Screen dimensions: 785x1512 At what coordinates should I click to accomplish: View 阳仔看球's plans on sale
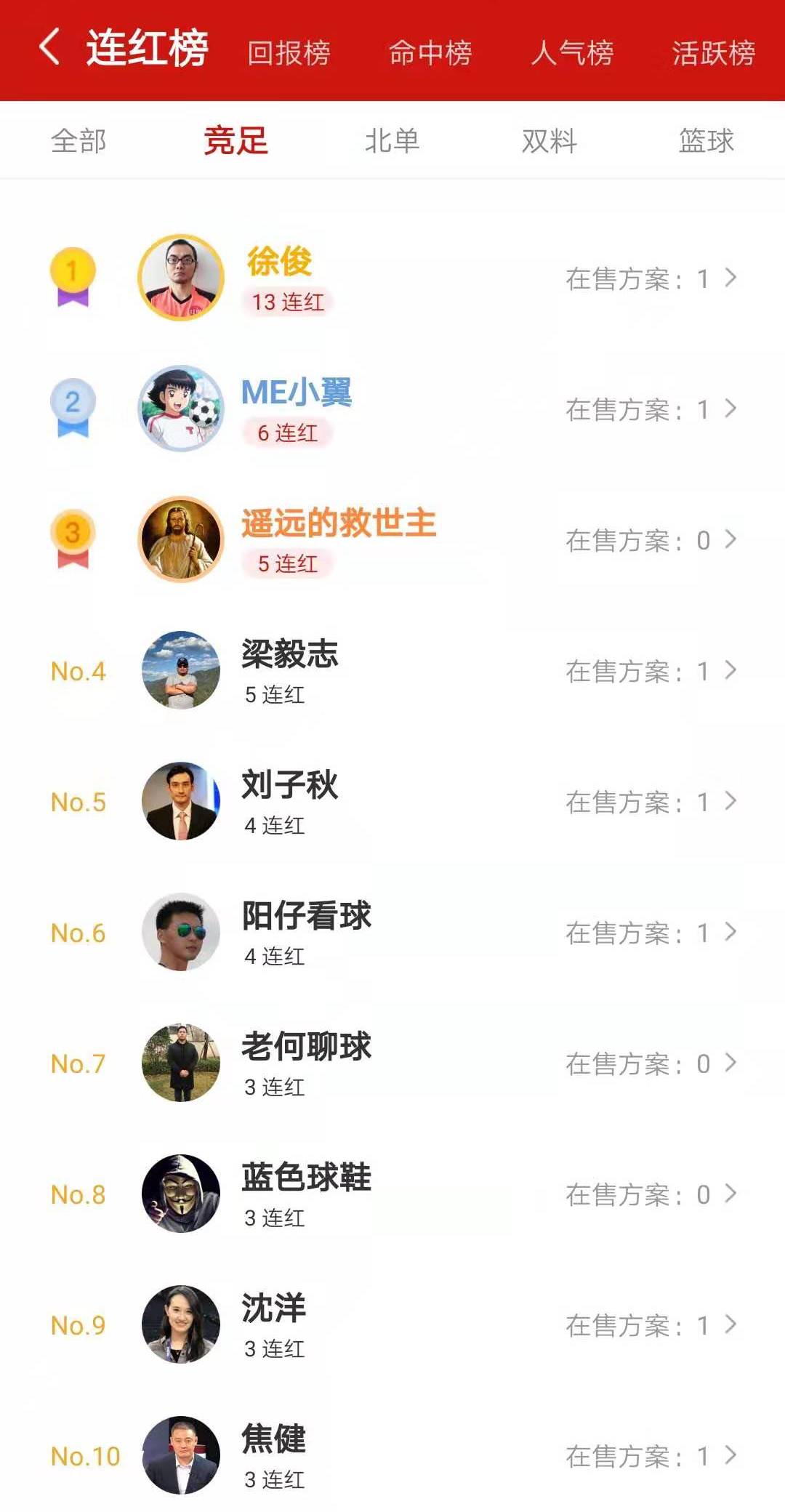click(650, 933)
